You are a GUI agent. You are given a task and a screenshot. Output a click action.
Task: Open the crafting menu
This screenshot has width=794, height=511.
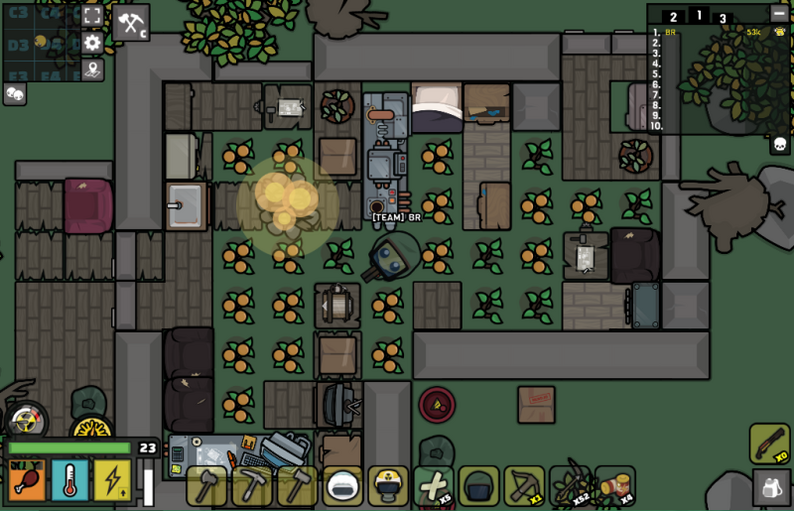tap(131, 23)
